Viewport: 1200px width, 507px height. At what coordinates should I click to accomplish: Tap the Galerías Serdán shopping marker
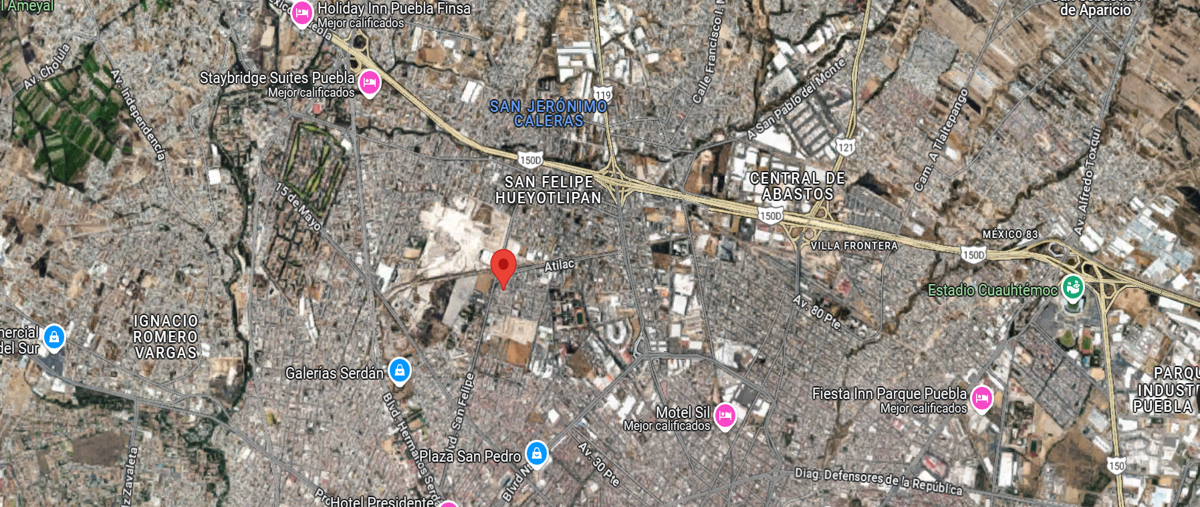point(399,371)
